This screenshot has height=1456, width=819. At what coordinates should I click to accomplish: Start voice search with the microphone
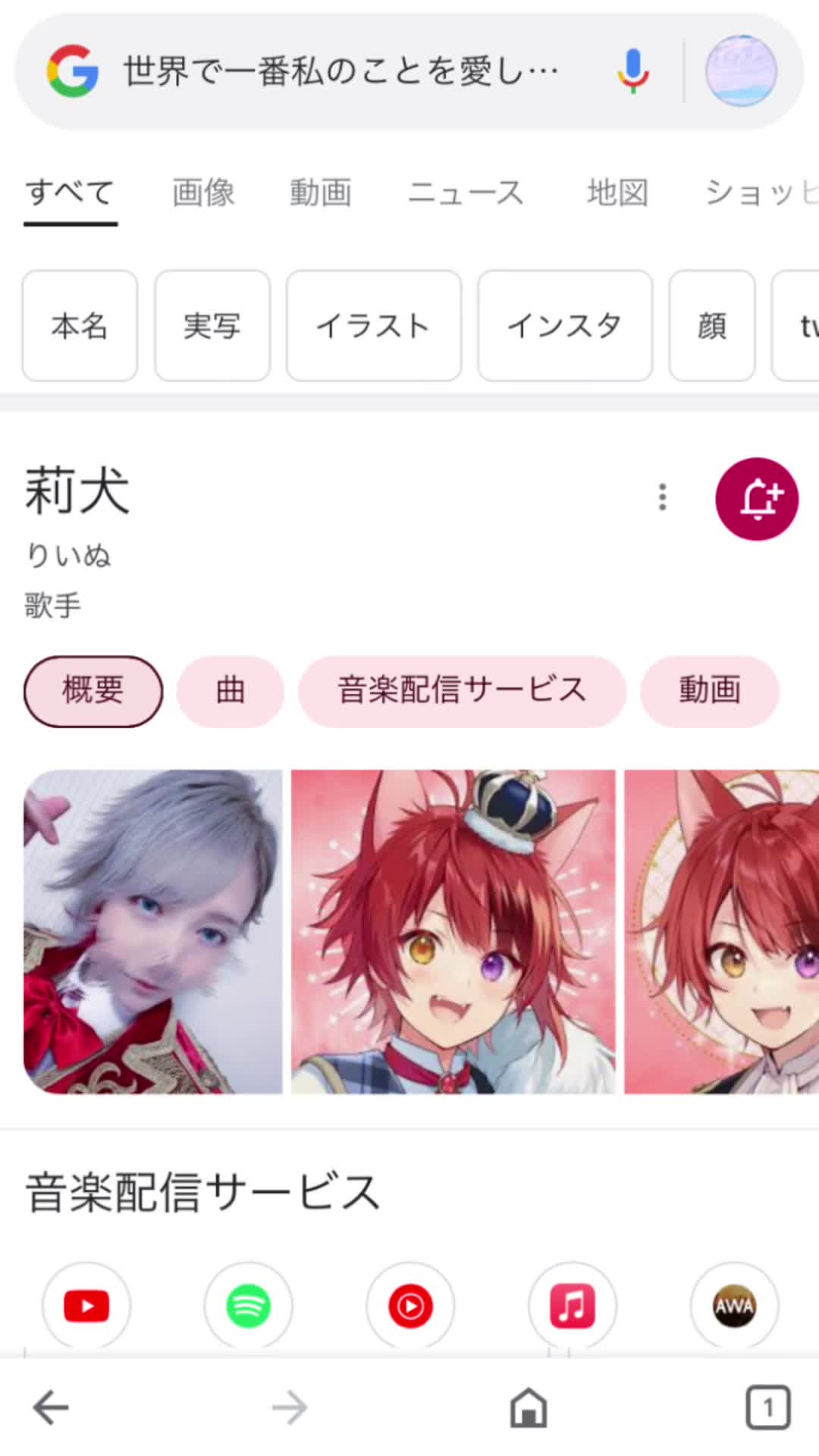tap(632, 72)
